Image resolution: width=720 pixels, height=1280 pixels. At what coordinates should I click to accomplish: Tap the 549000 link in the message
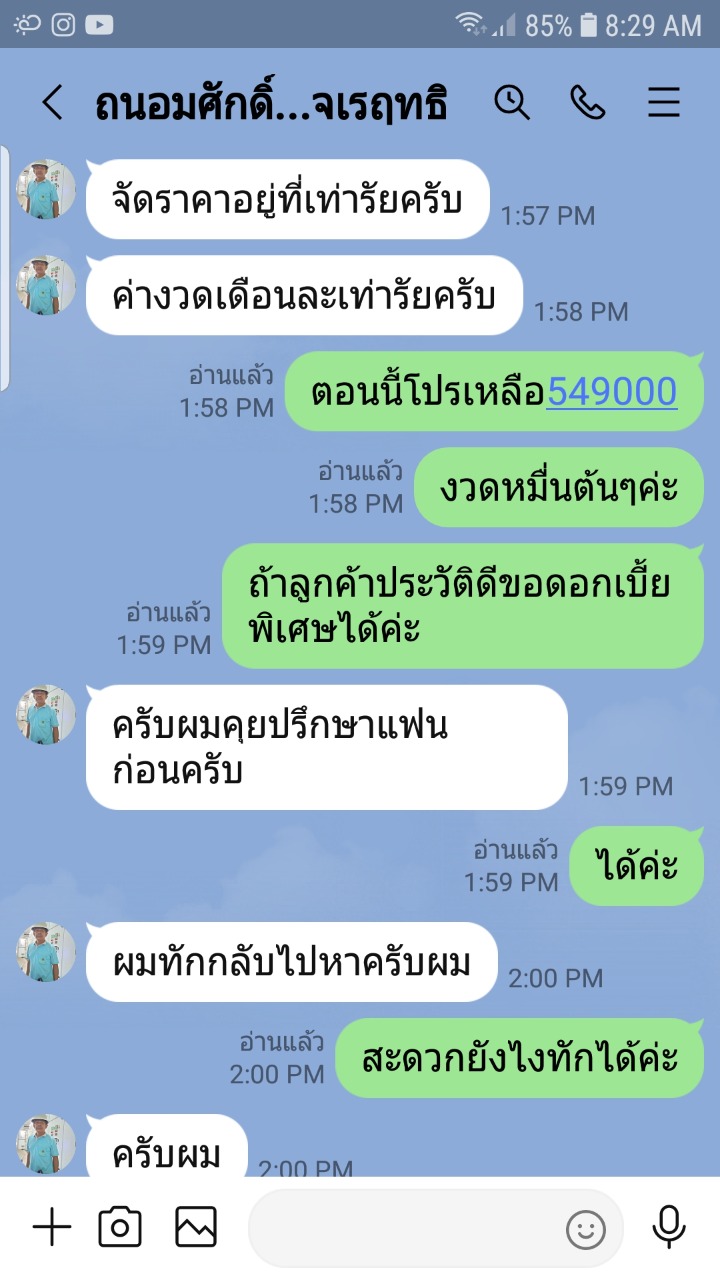point(611,392)
